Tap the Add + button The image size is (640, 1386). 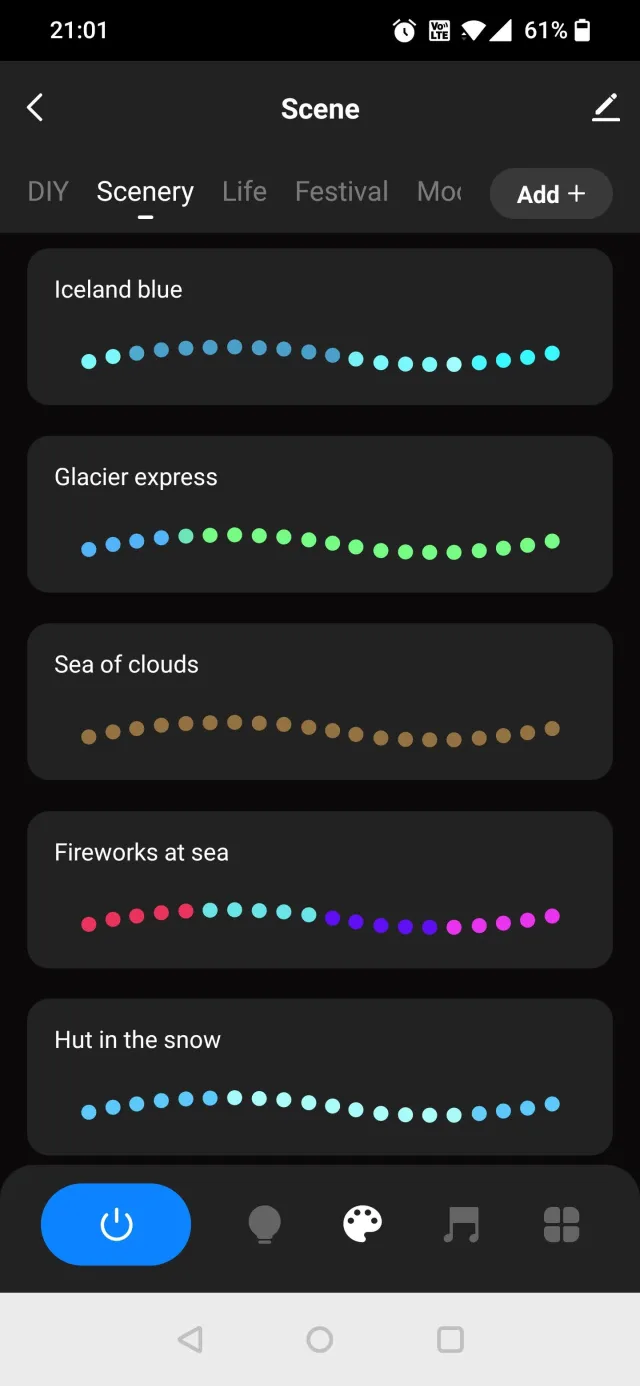point(550,194)
